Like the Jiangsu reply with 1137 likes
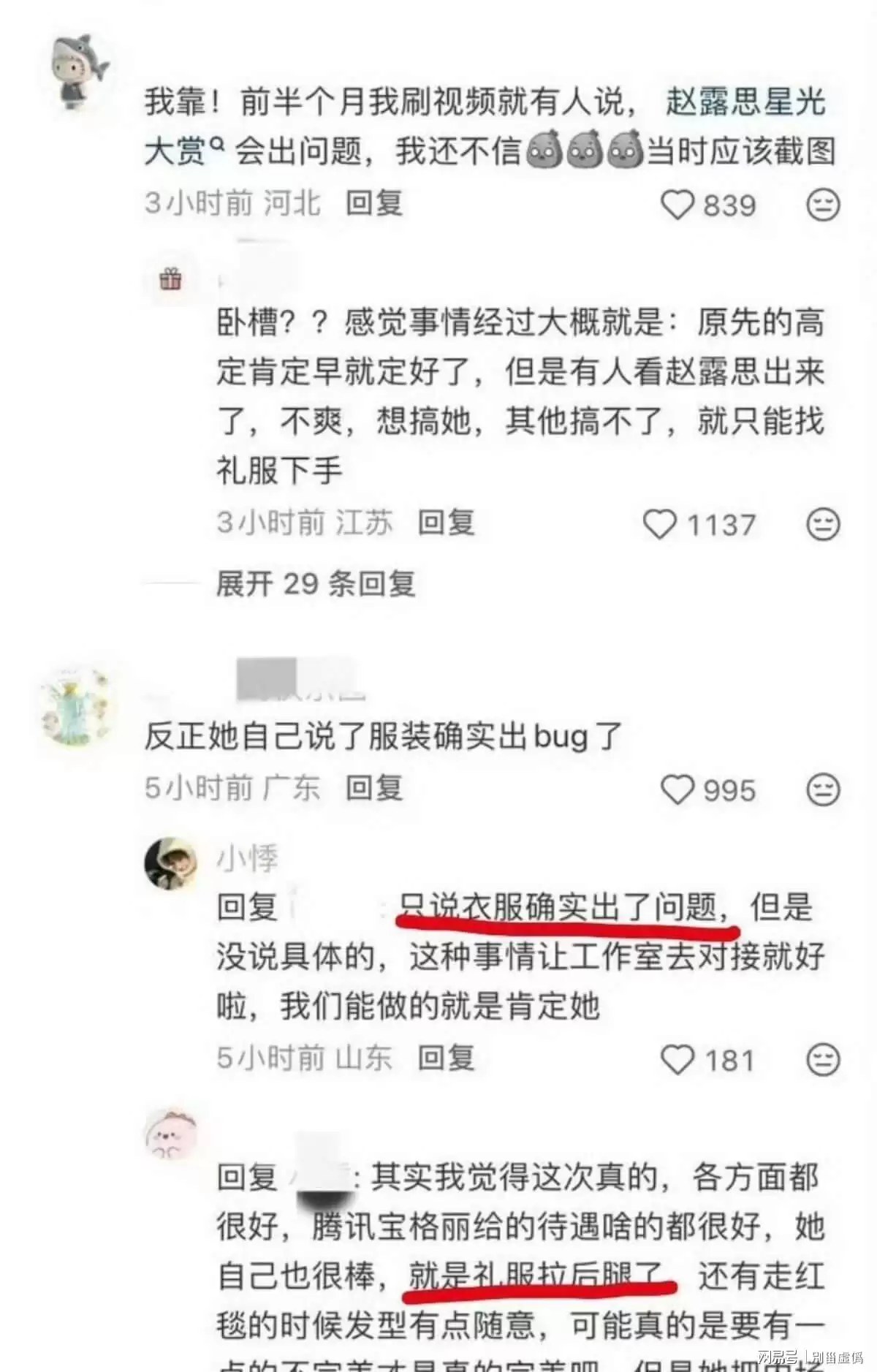The image size is (877, 1372). click(x=659, y=525)
